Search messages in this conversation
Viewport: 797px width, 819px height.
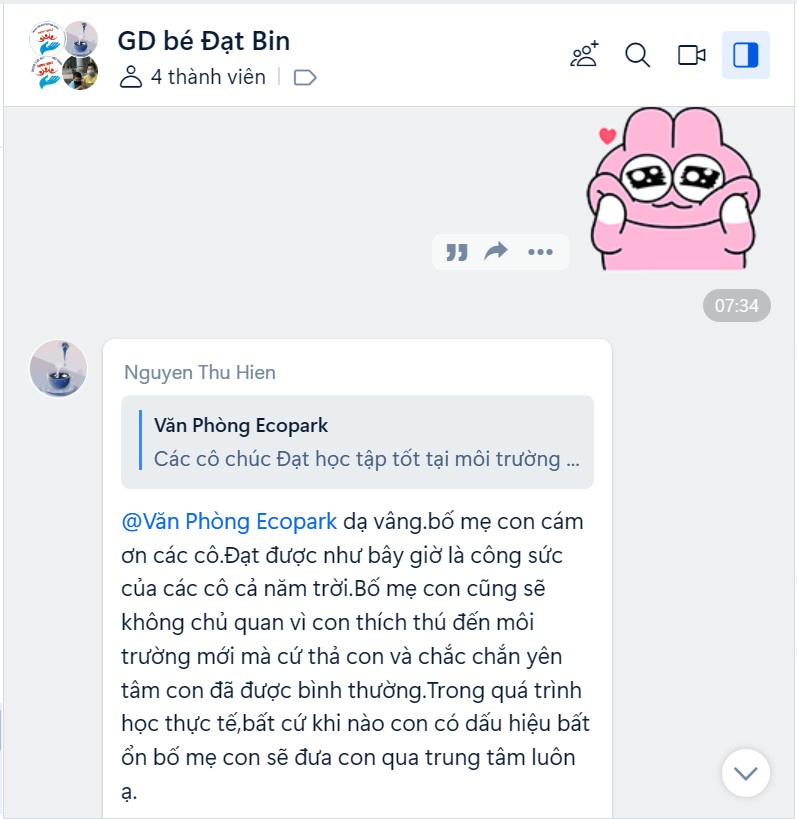pos(638,55)
